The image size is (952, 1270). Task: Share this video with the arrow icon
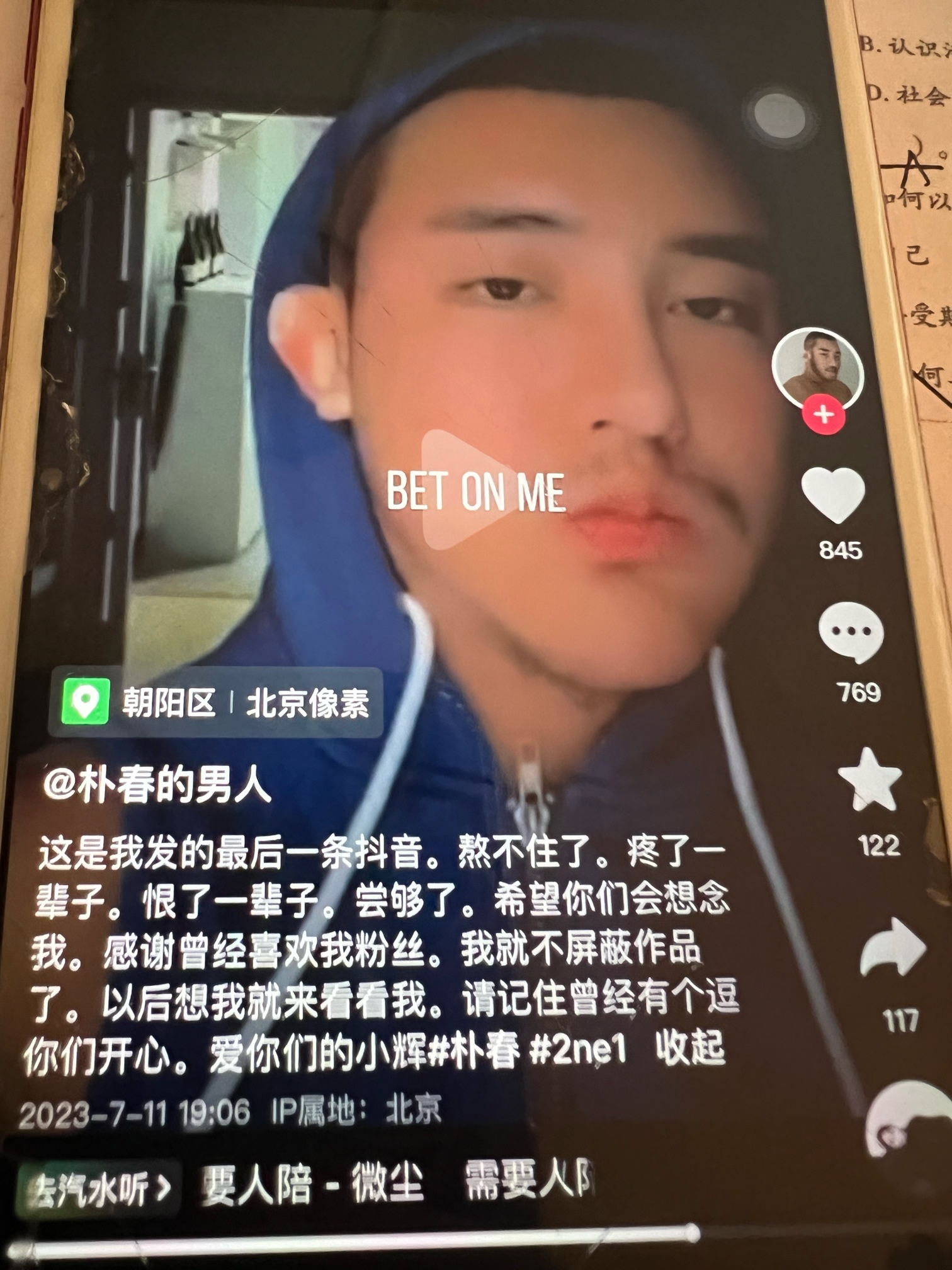892,949
